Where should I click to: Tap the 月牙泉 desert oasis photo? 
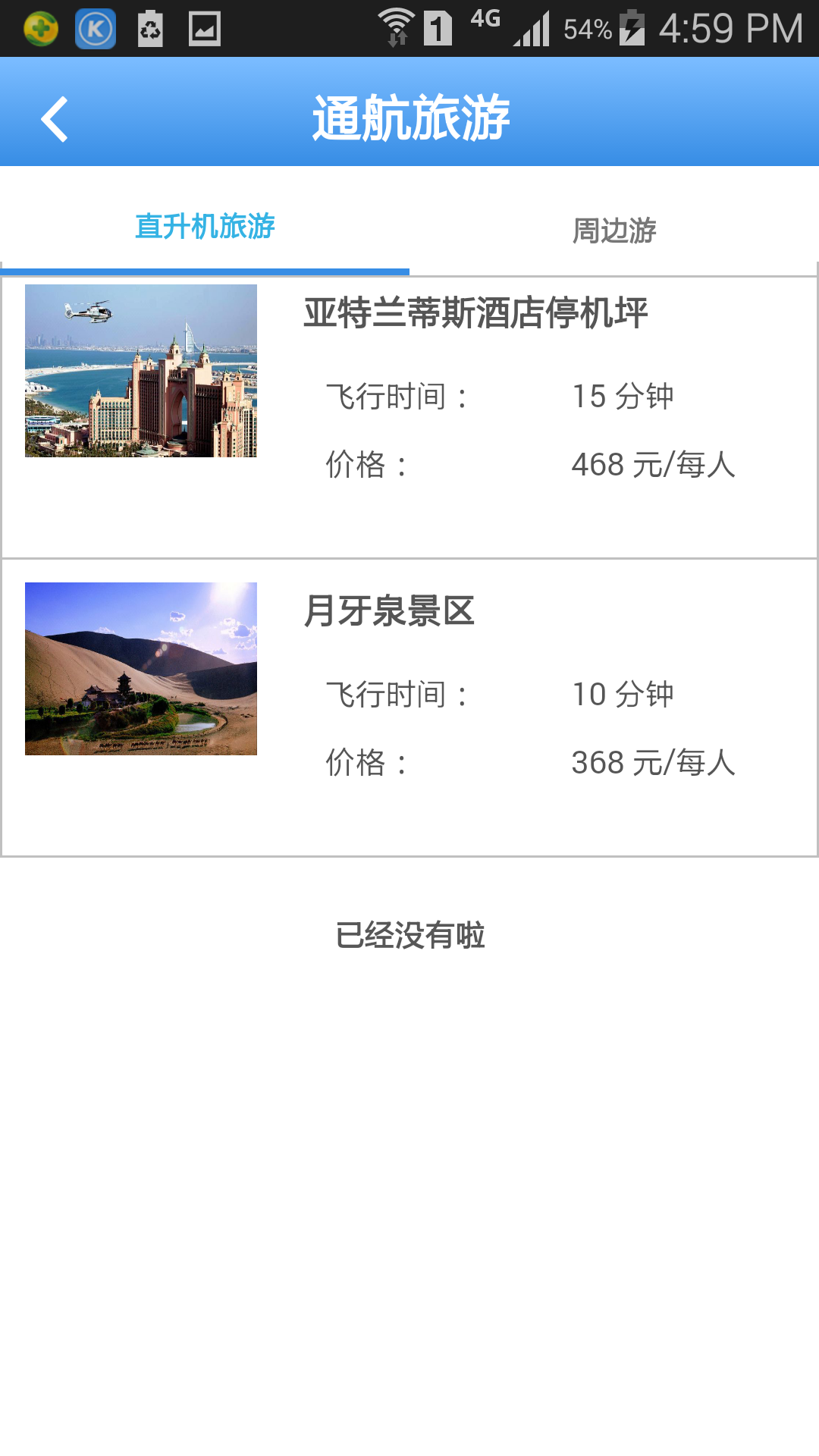141,667
